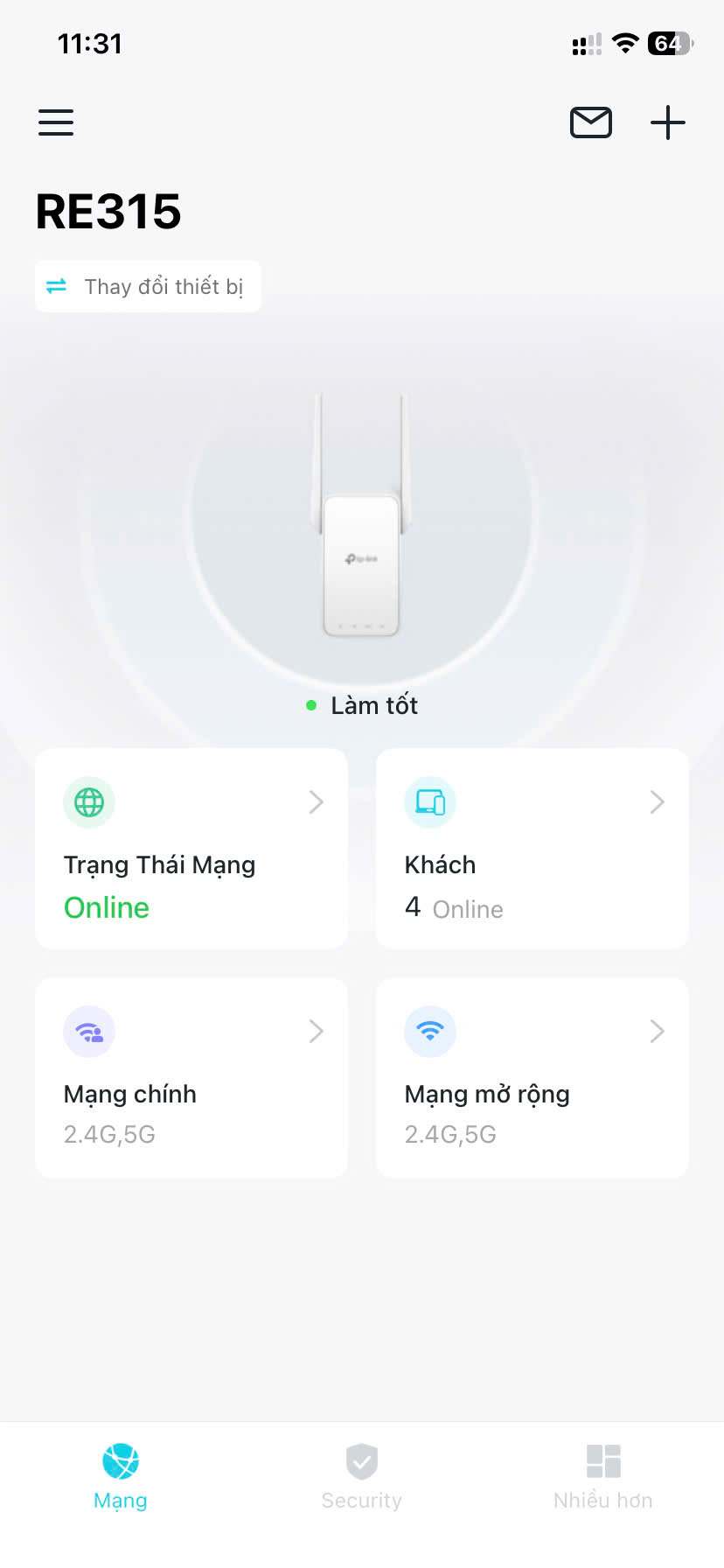Switch to the Security tab
Screen dimensions: 724x1568
[361, 1476]
